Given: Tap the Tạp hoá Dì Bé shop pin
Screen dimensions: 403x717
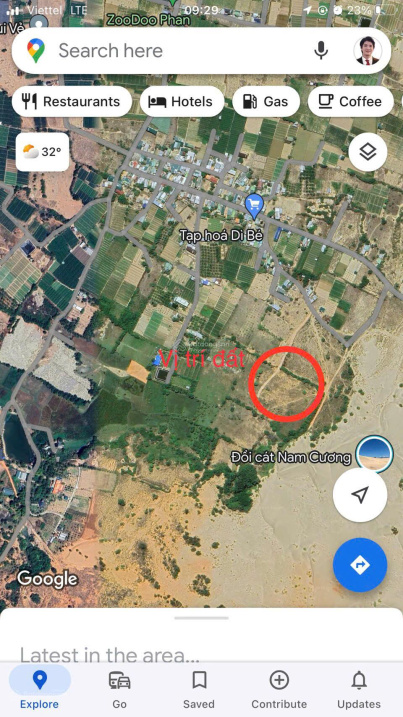Looking at the screenshot, I should (x=254, y=206).
